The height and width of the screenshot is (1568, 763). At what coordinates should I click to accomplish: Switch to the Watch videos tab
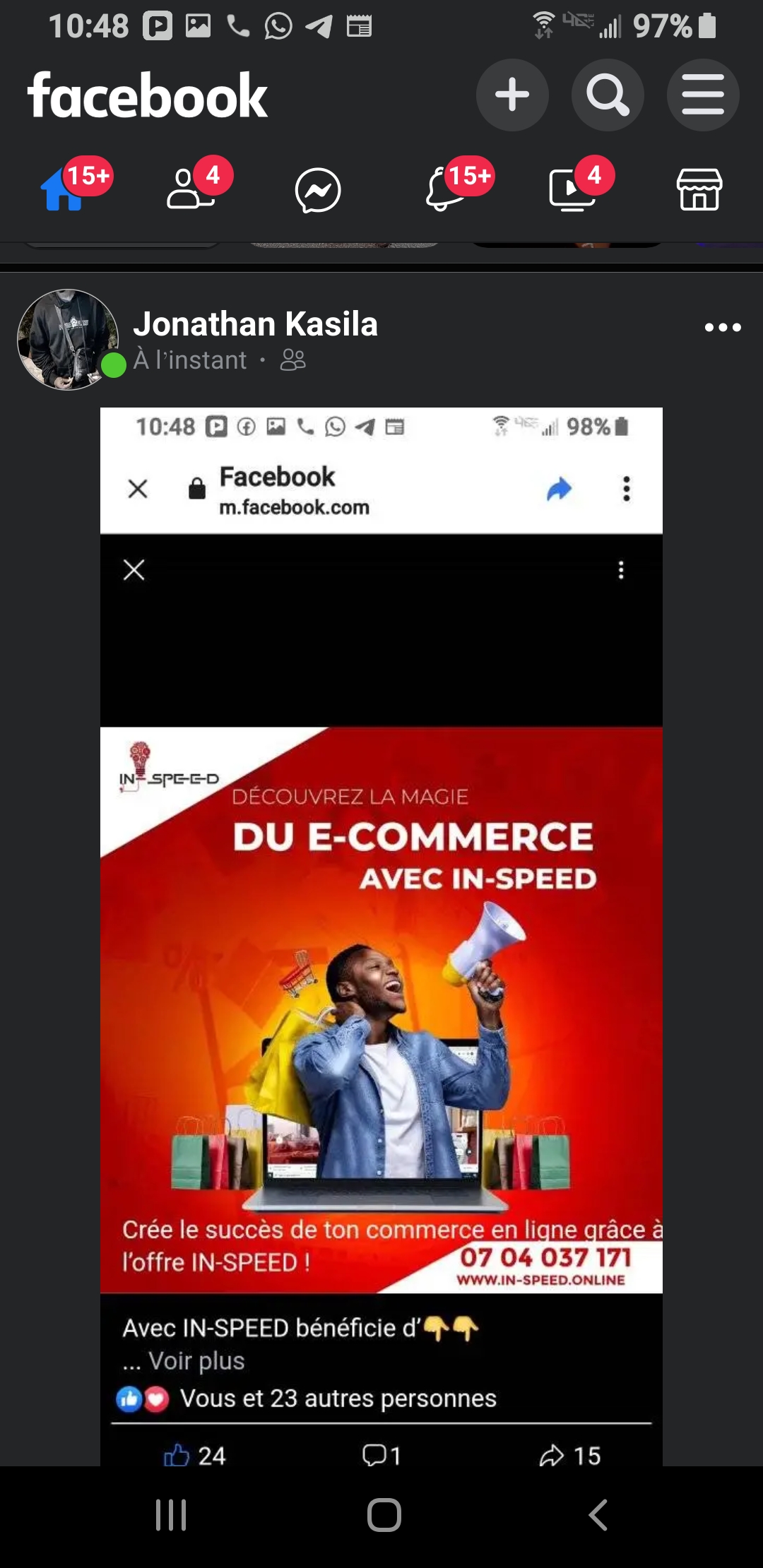[572, 191]
